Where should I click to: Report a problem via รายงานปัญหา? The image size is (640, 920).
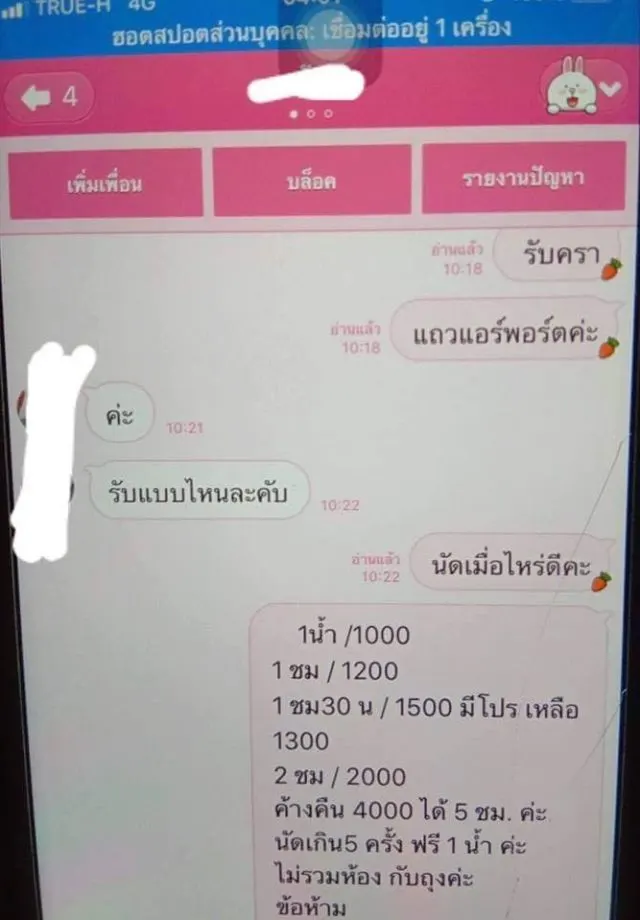(x=523, y=179)
